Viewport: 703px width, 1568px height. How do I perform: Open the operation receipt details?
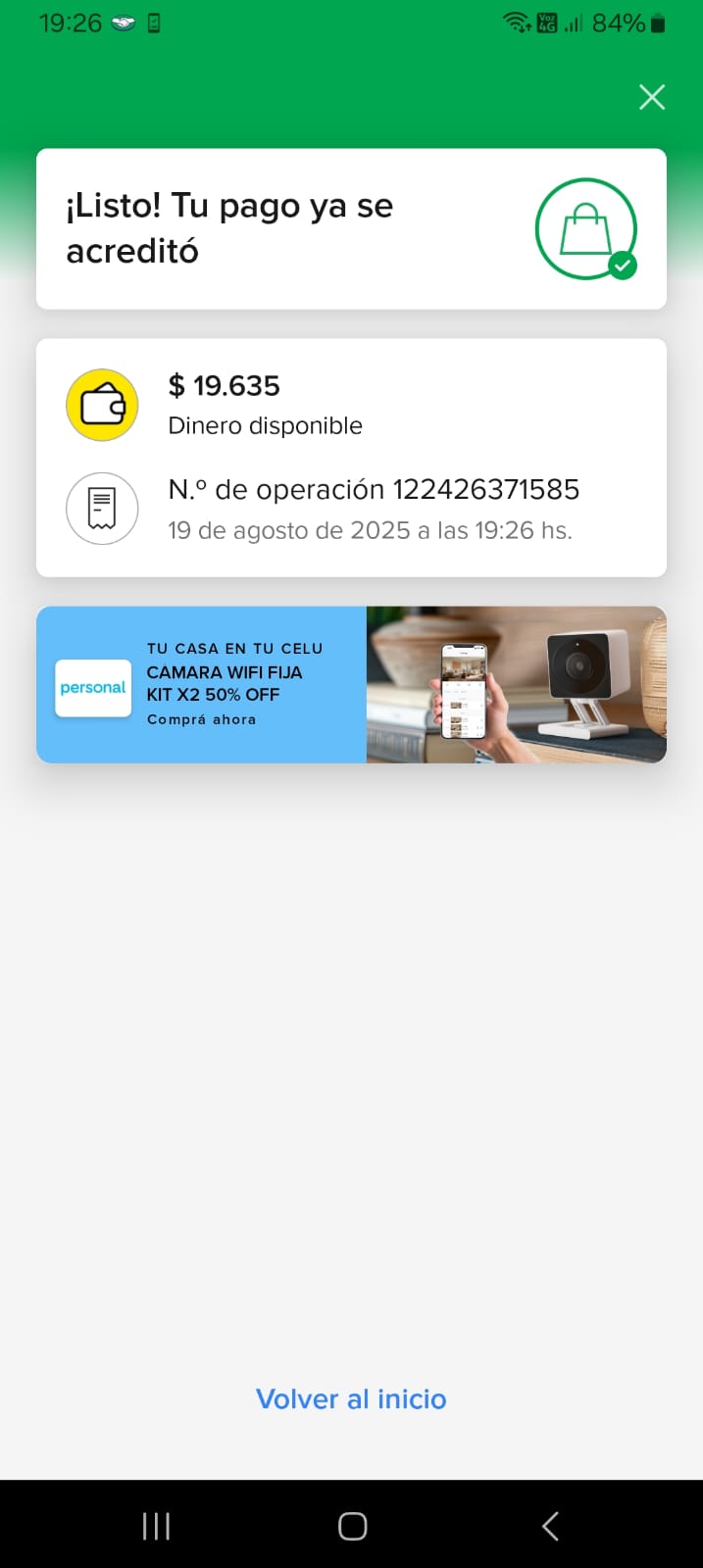(373, 508)
